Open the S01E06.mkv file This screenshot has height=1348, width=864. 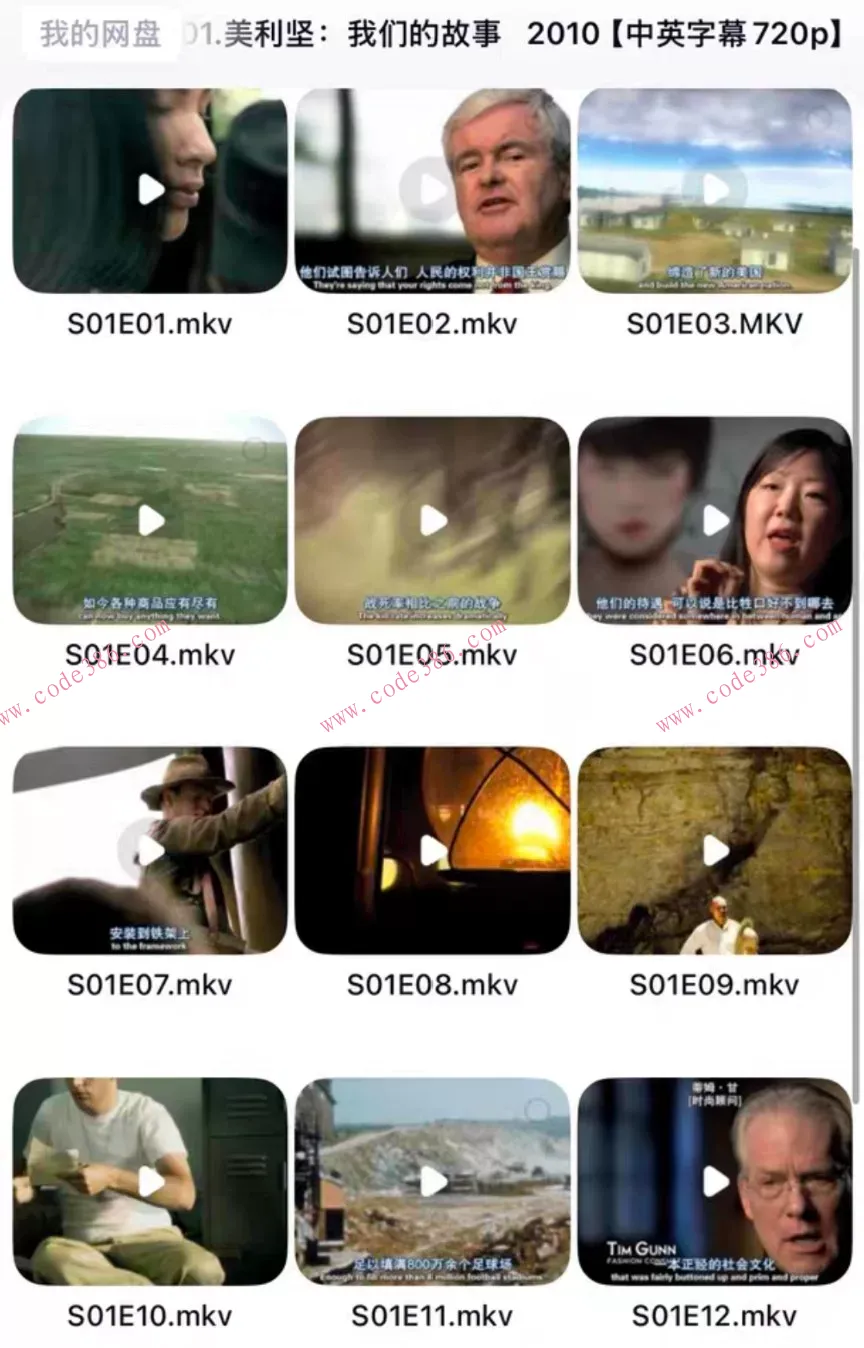click(715, 520)
